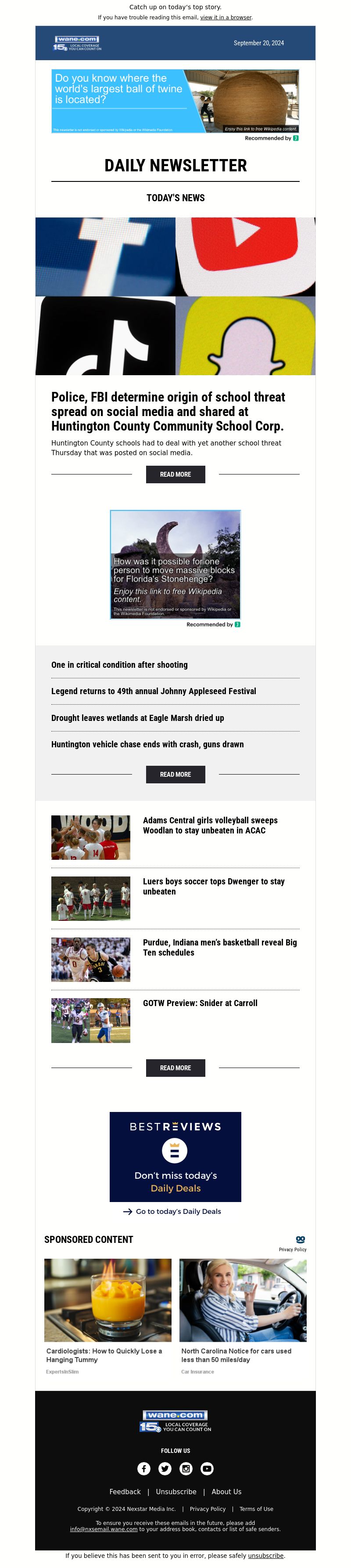Open the About Us footer link
Screen dimensions: 351x1568
226,1491
